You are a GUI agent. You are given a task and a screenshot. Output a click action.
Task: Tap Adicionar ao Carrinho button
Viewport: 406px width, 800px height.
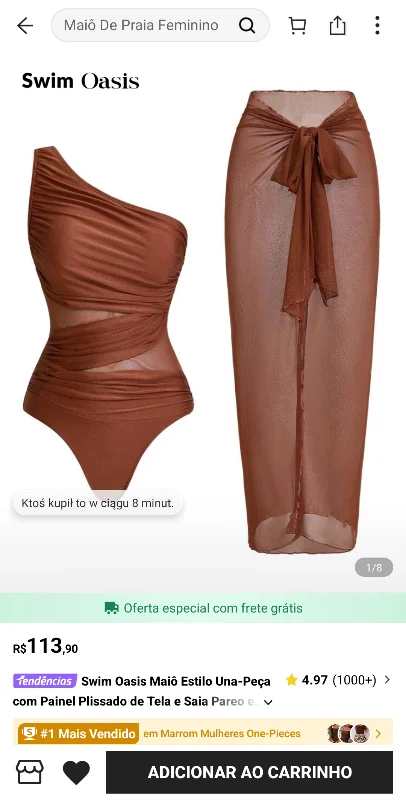tap(249, 772)
